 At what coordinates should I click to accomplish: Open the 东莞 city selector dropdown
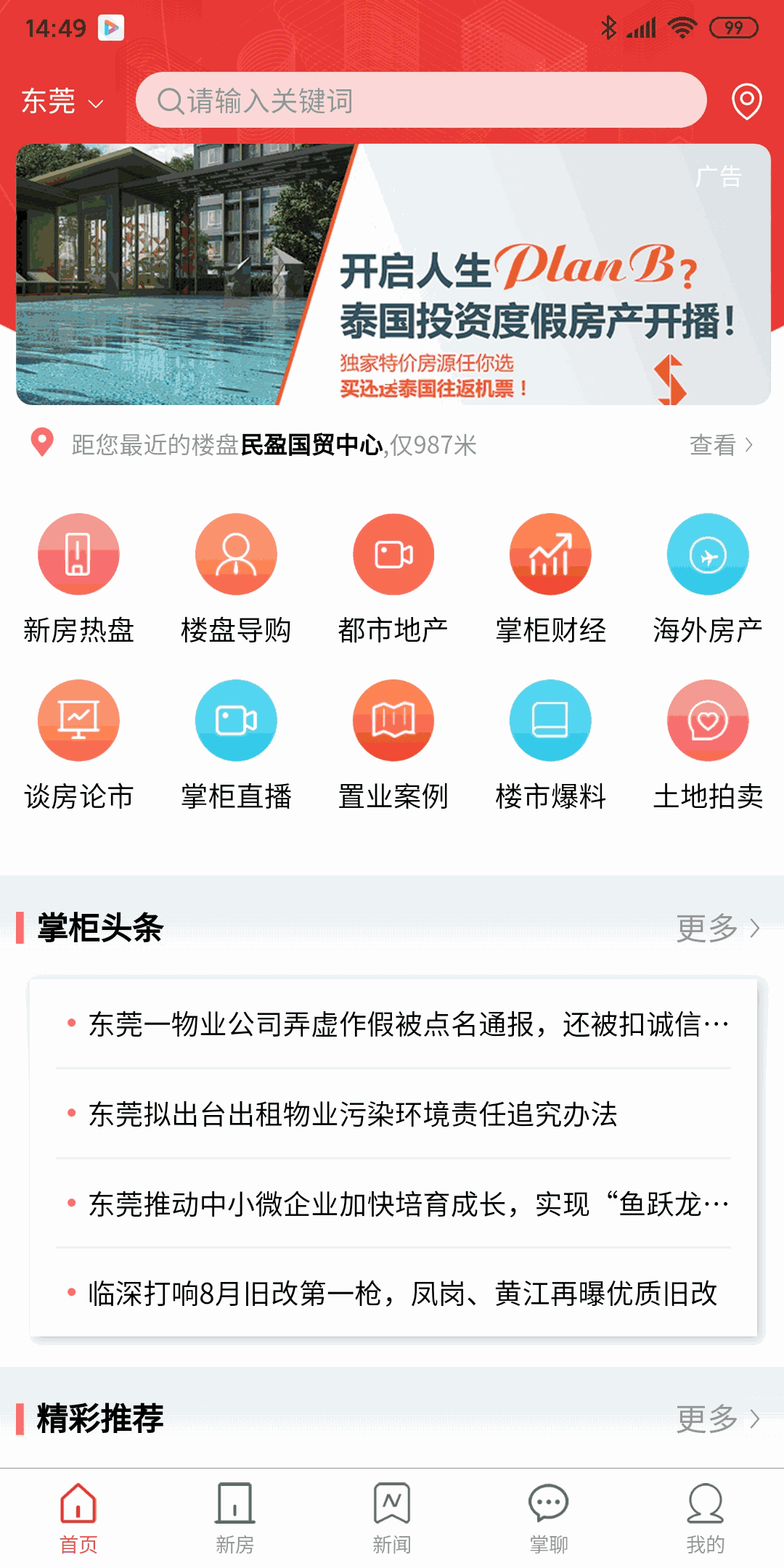[60, 102]
